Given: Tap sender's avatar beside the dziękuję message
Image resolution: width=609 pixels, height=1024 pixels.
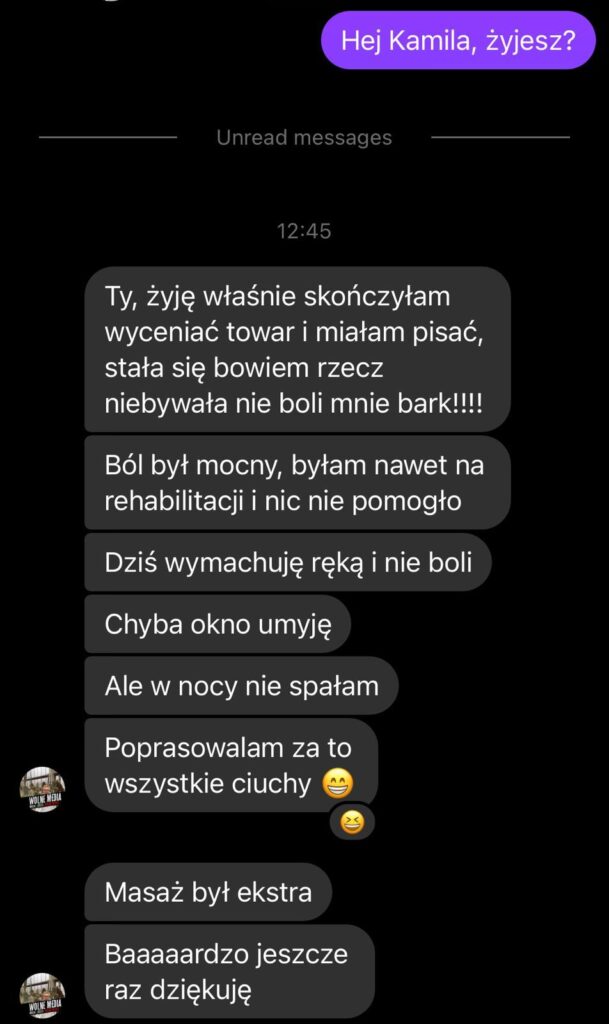Looking at the screenshot, I should 42,995.
